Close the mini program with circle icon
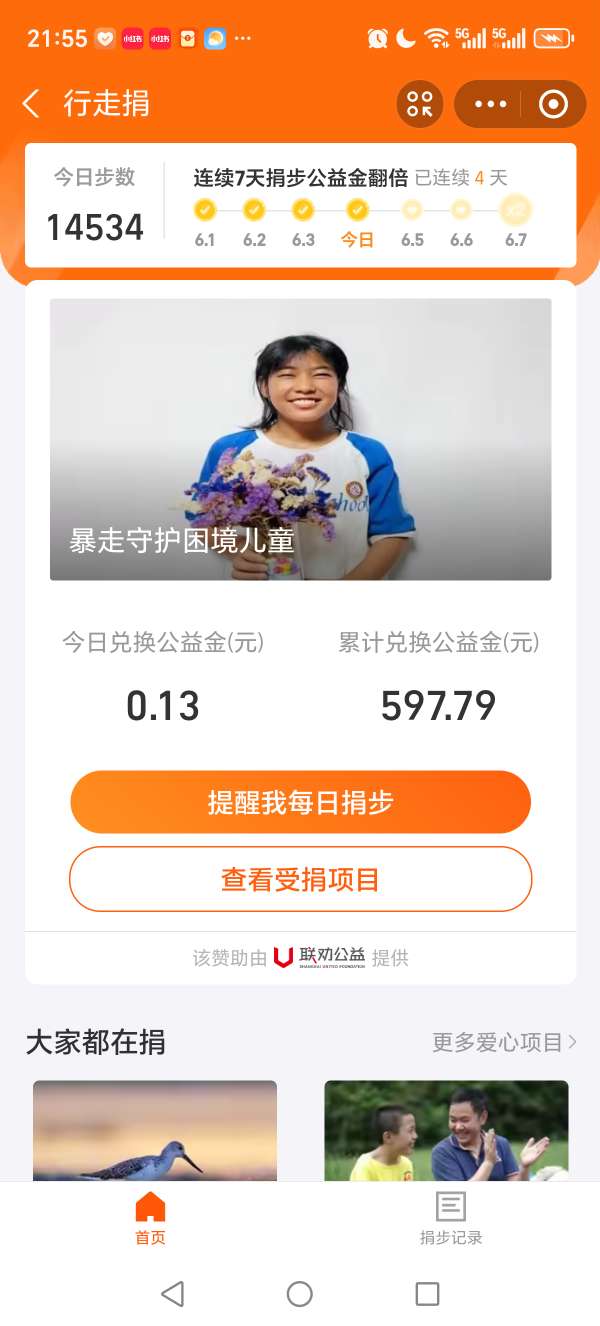 (553, 104)
